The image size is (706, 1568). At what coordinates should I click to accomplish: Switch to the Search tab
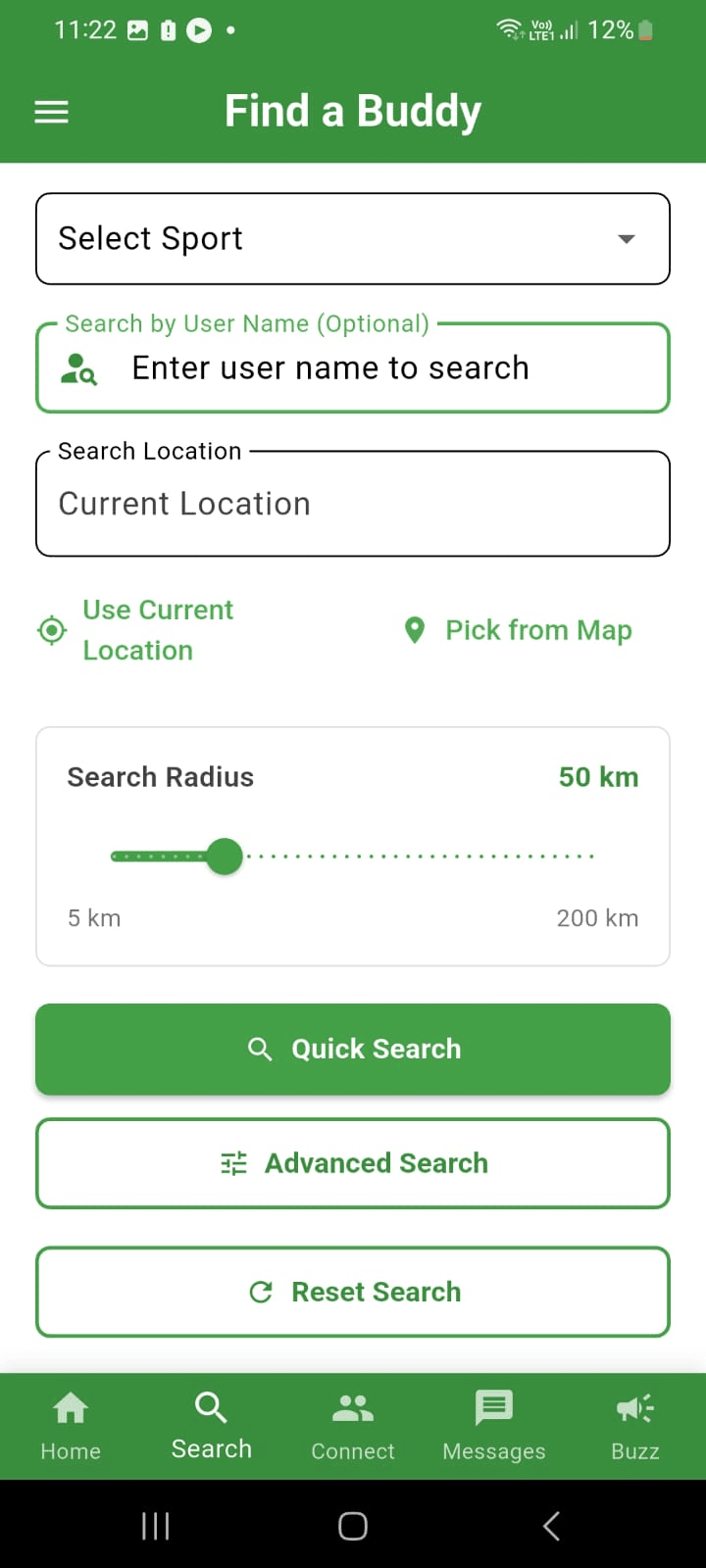212,1426
